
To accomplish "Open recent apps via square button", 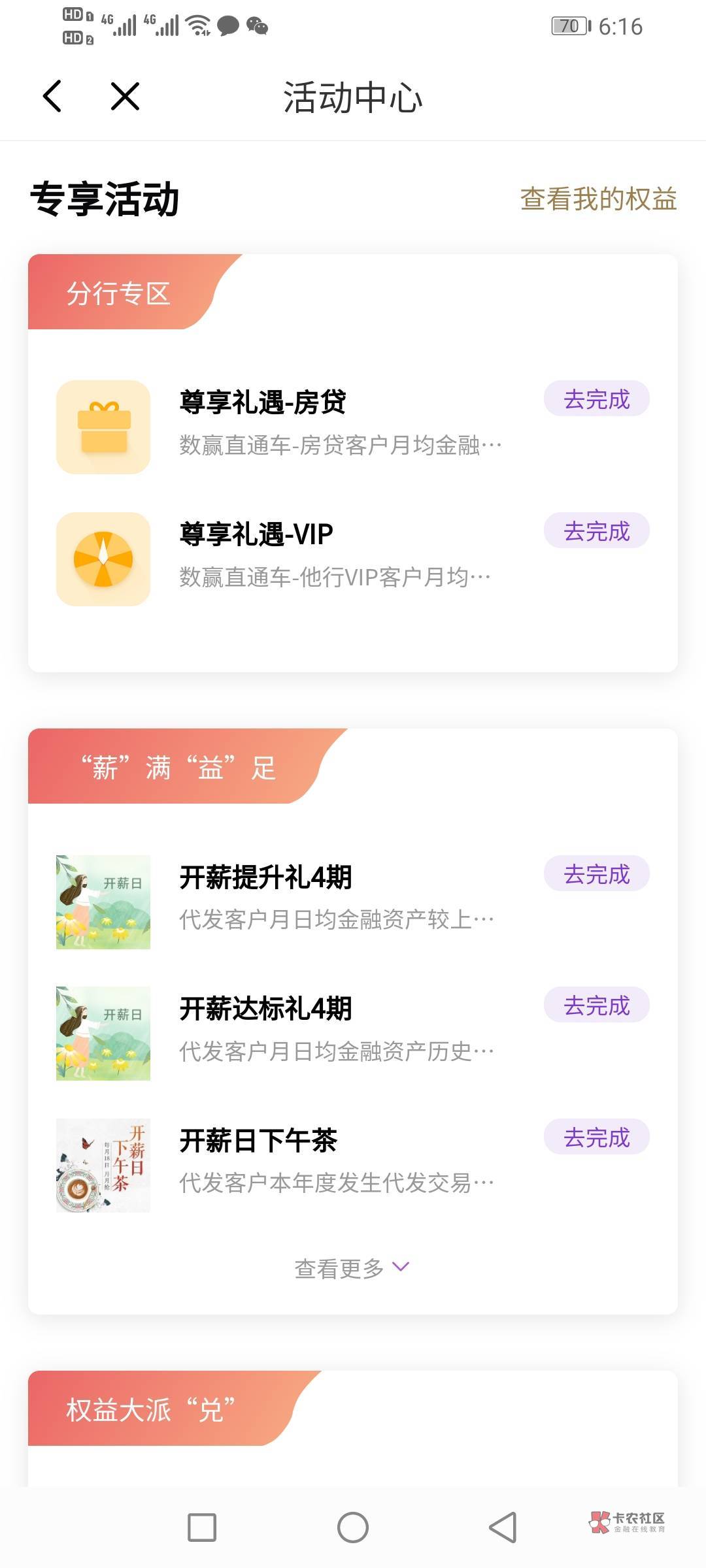I will click(x=202, y=1527).
